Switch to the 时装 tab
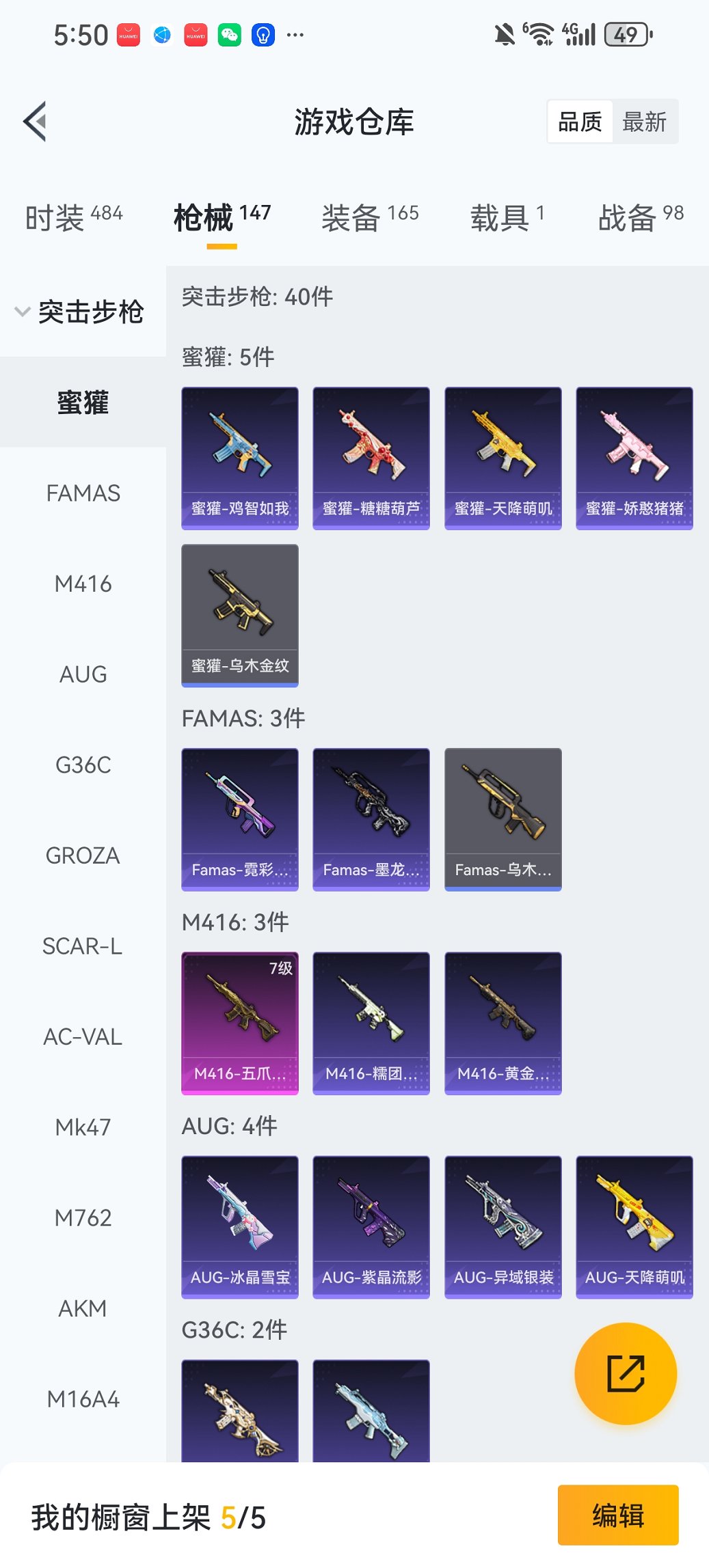 point(74,217)
